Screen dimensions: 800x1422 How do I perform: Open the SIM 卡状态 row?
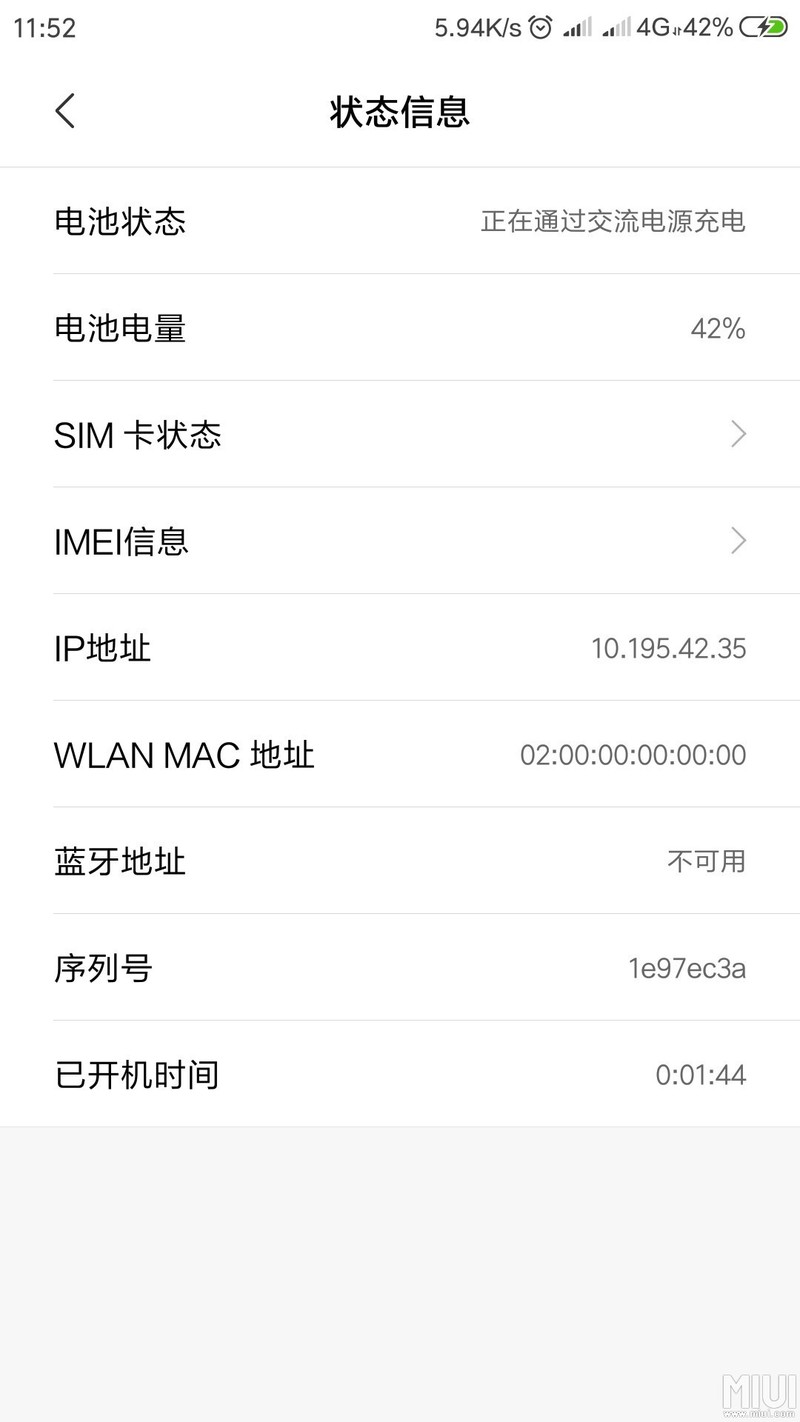tap(400, 434)
